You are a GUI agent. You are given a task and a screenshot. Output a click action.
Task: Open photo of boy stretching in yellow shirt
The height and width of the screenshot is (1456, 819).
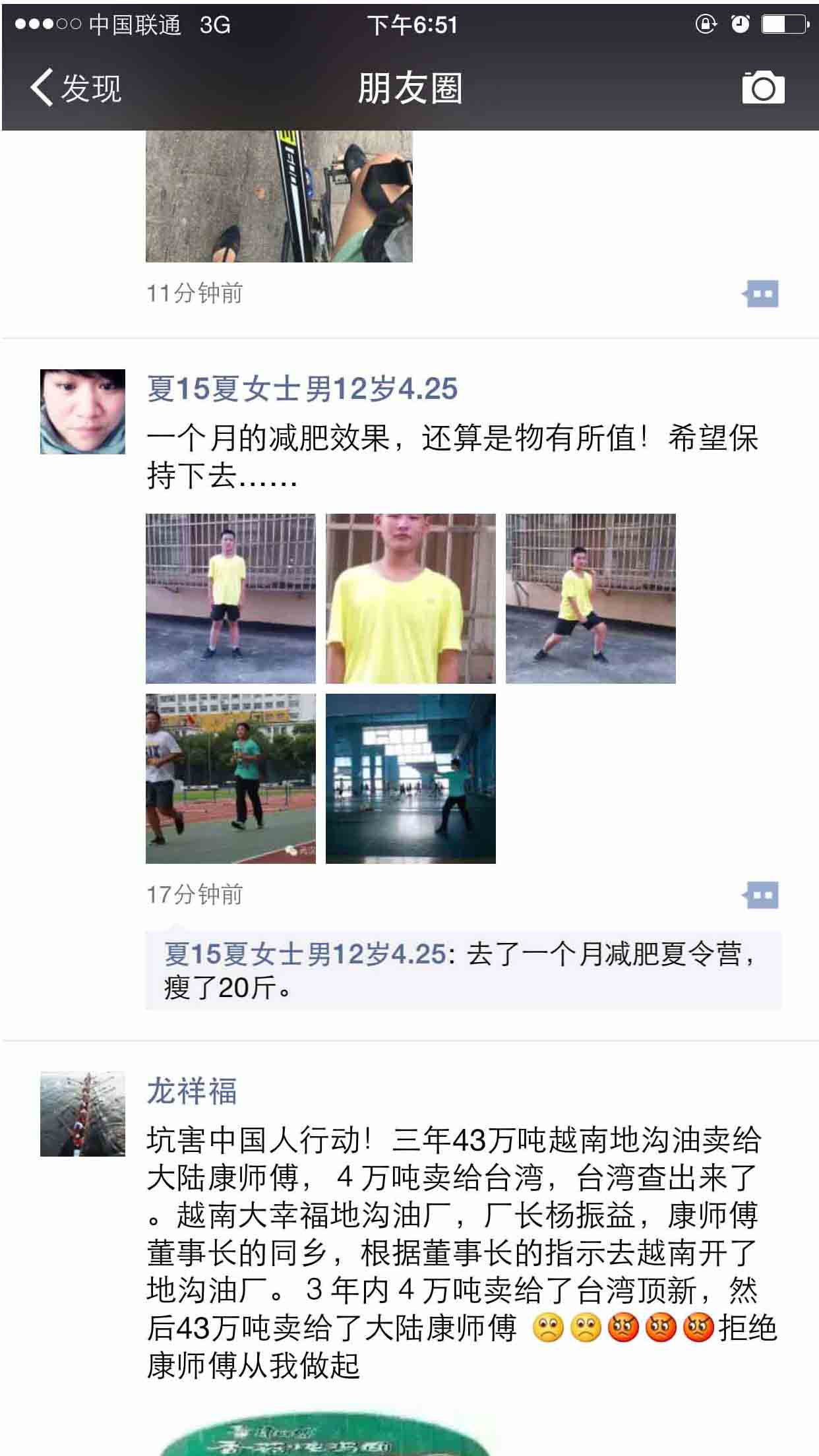[x=590, y=599]
